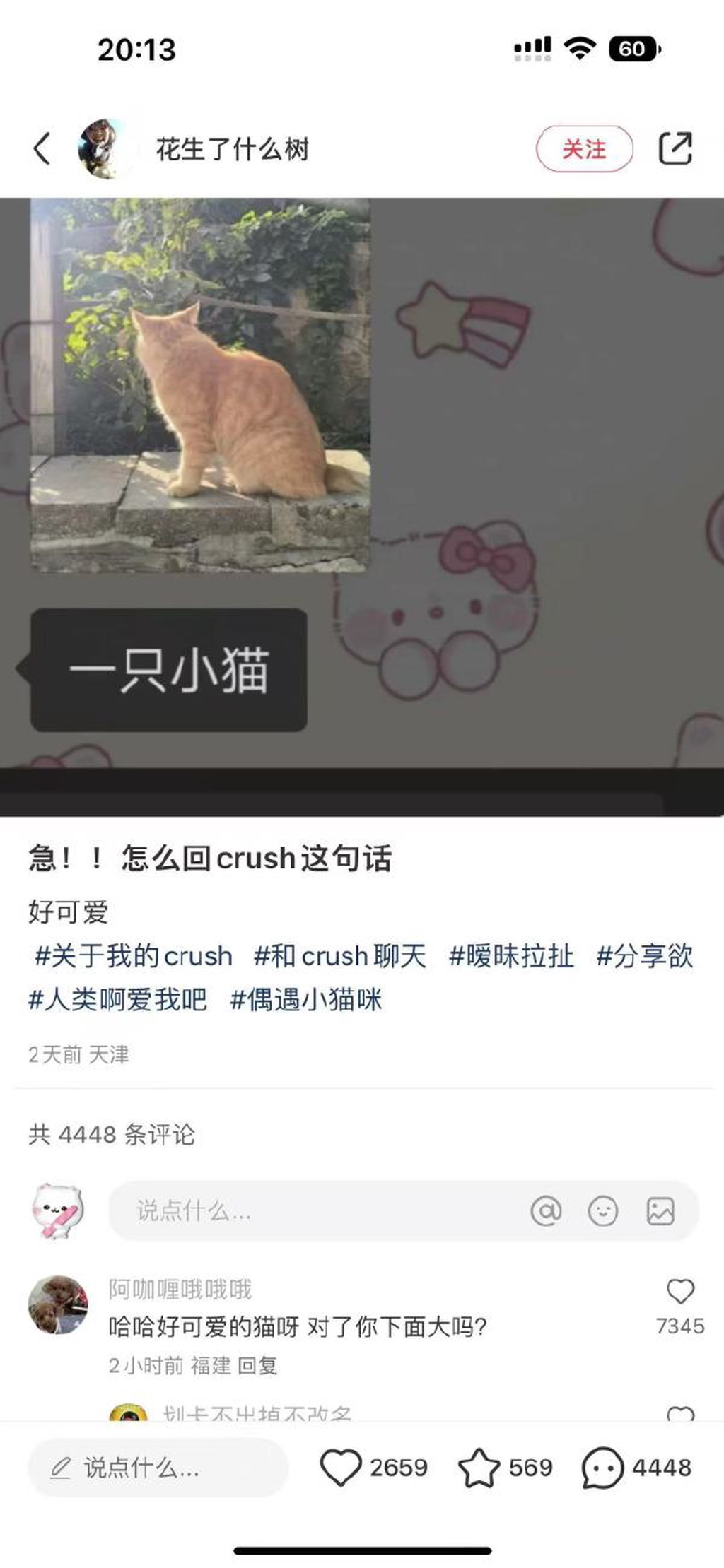The height and width of the screenshot is (1568, 724).
Task: Open hashtag #和crush聊天
Action: point(340,956)
